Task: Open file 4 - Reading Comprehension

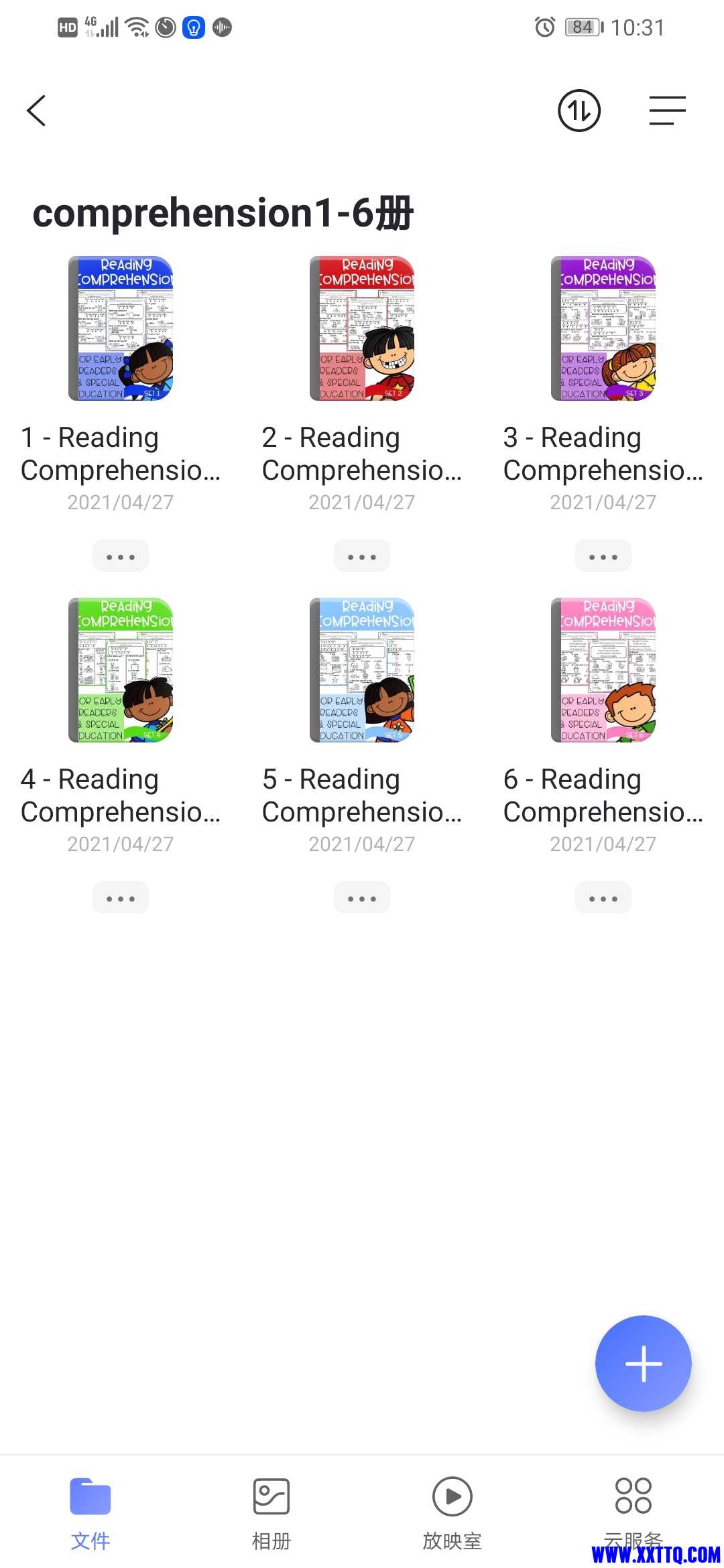Action: [x=121, y=670]
